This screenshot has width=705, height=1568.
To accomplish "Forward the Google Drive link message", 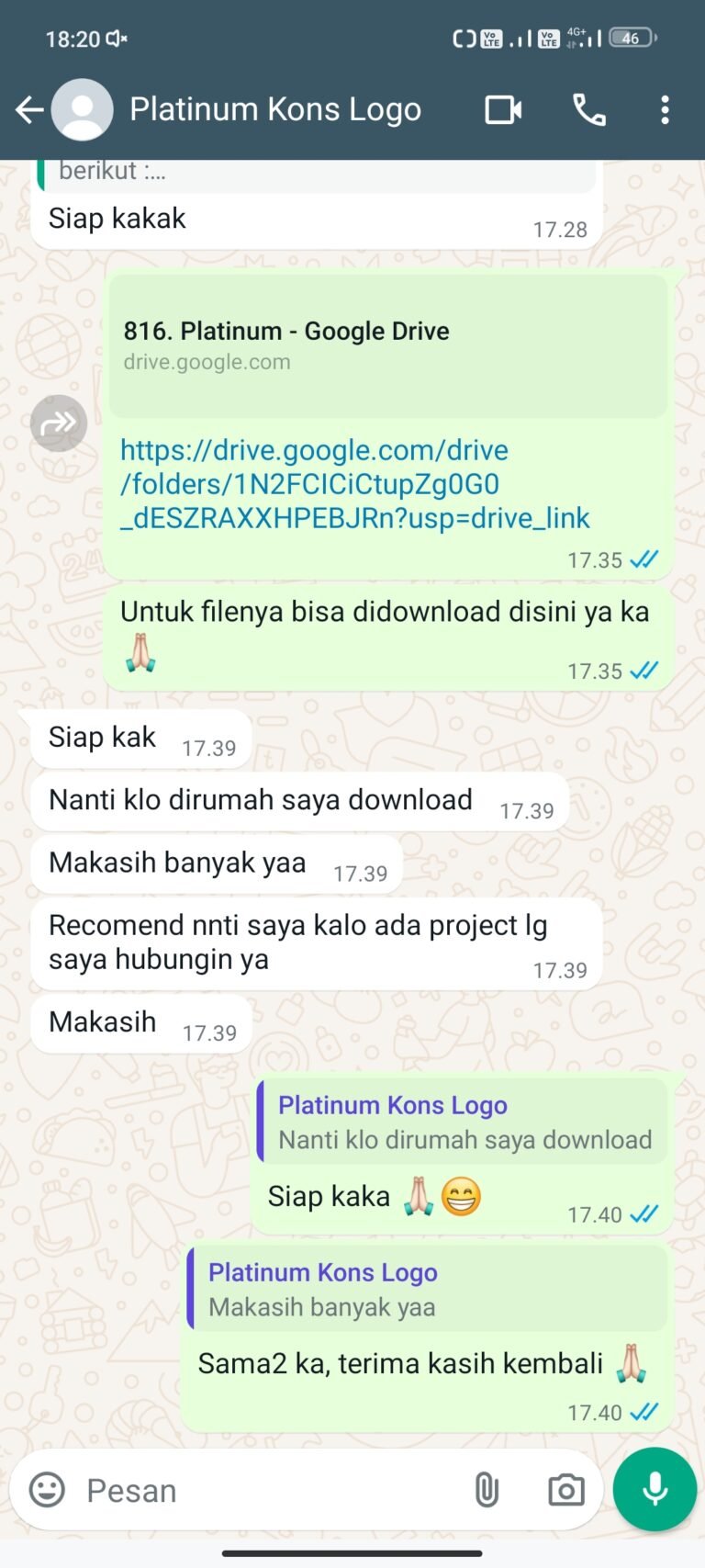I will pyautogui.click(x=59, y=423).
